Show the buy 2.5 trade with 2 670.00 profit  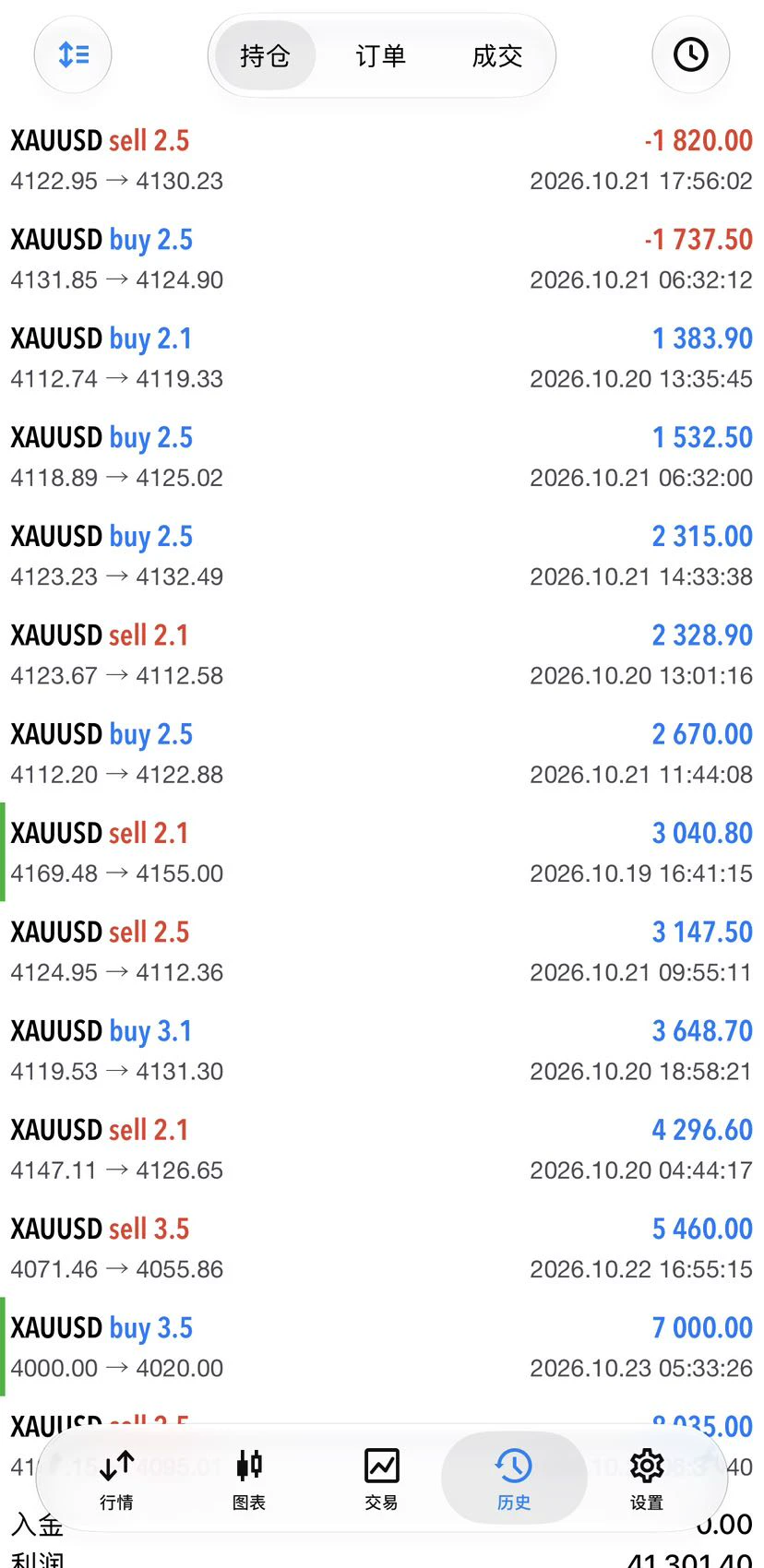point(382,754)
